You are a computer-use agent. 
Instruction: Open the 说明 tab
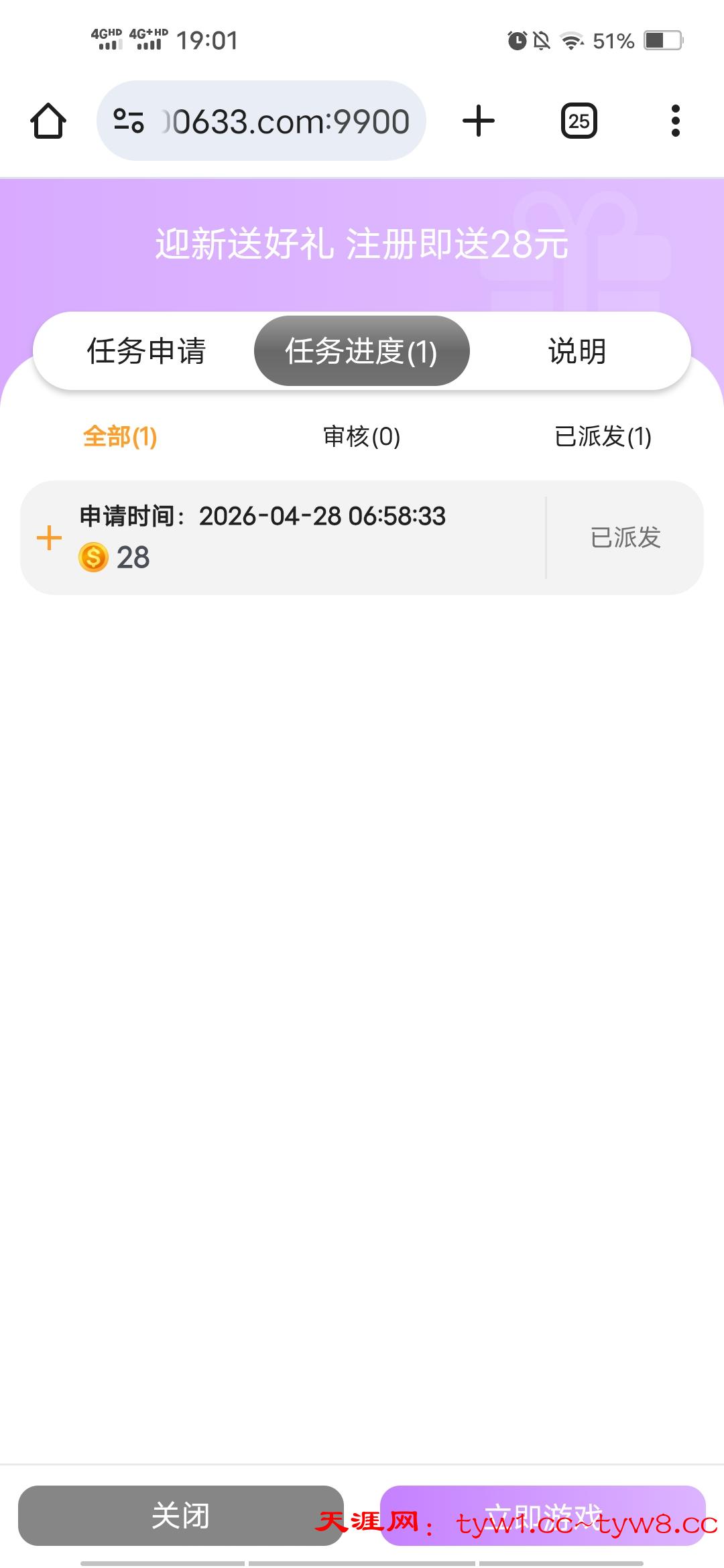577,351
